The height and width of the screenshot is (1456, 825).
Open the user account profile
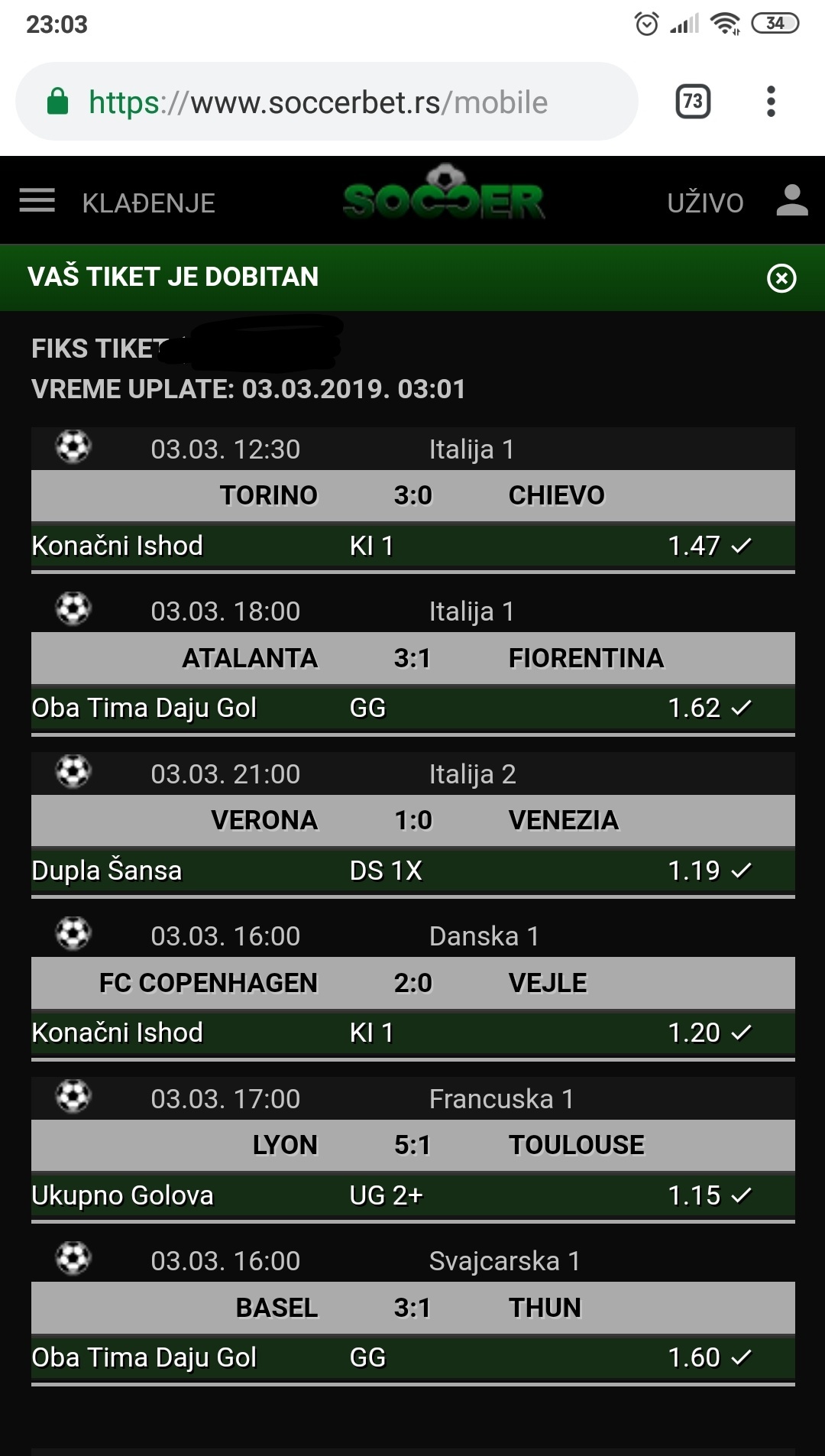pyautogui.click(x=791, y=201)
